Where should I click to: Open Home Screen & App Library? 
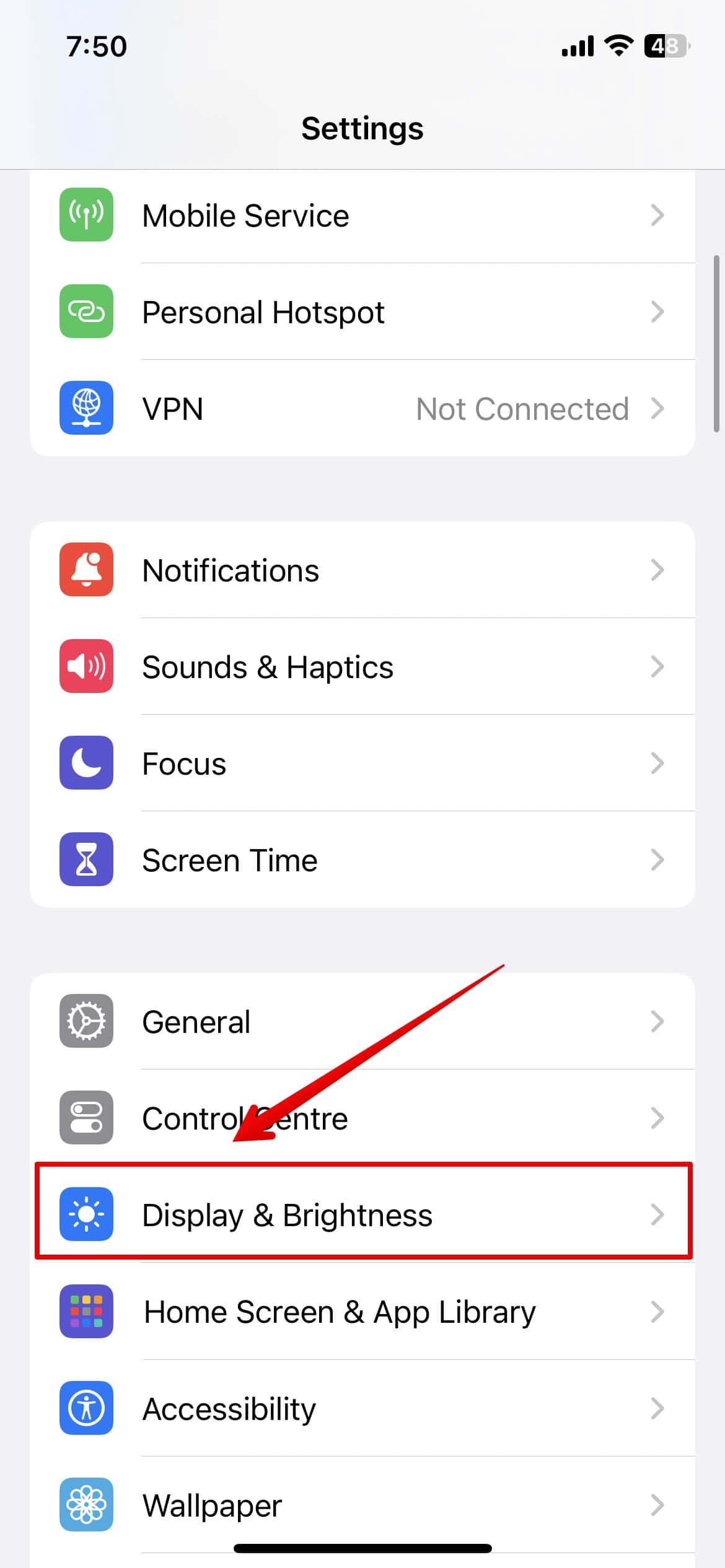[362, 1312]
